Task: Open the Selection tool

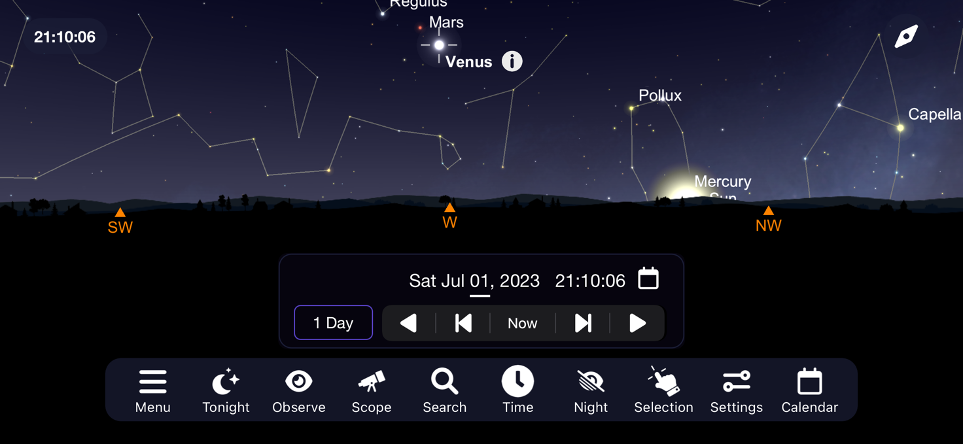Action: pyautogui.click(x=663, y=390)
